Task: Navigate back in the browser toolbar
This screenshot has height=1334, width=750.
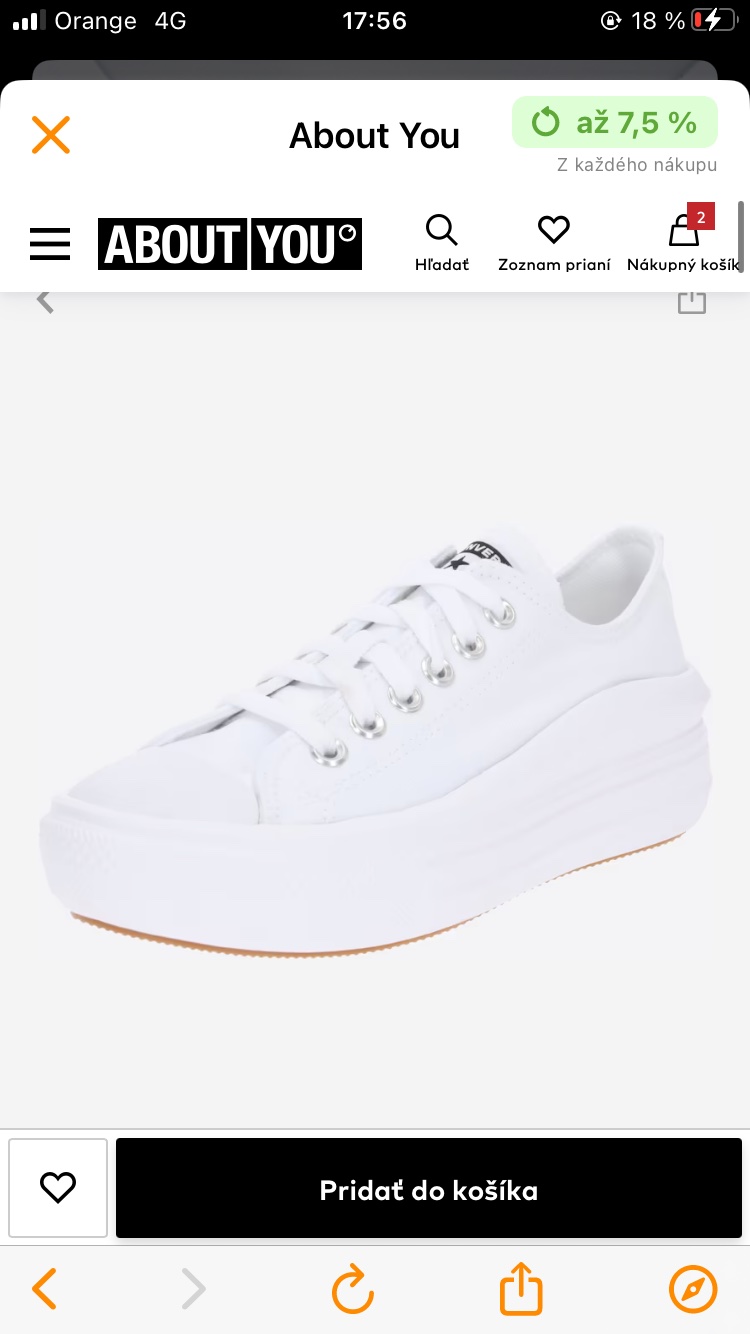Action: 45,1289
